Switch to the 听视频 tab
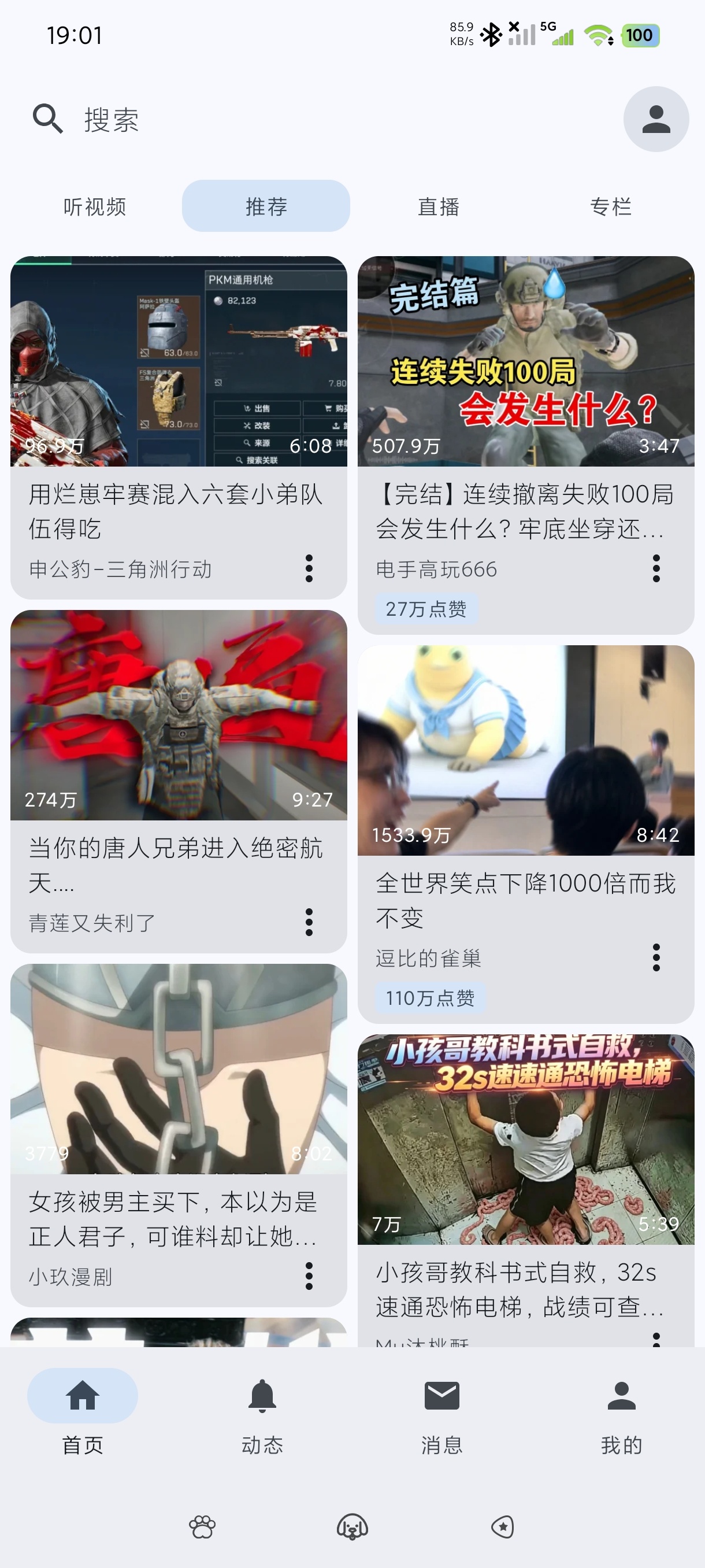Viewport: 705px width, 1568px height. tap(95, 206)
